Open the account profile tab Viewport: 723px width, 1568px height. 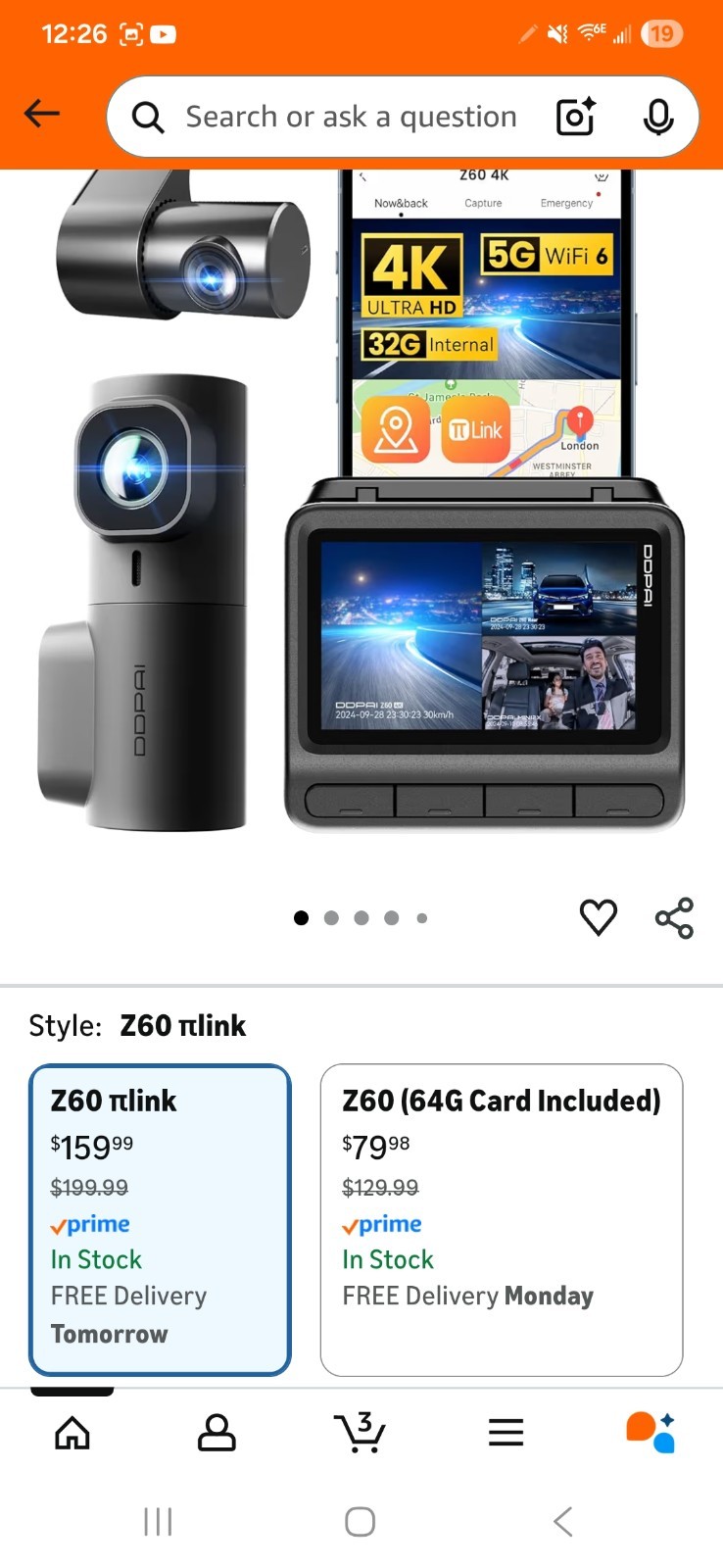tap(217, 1433)
